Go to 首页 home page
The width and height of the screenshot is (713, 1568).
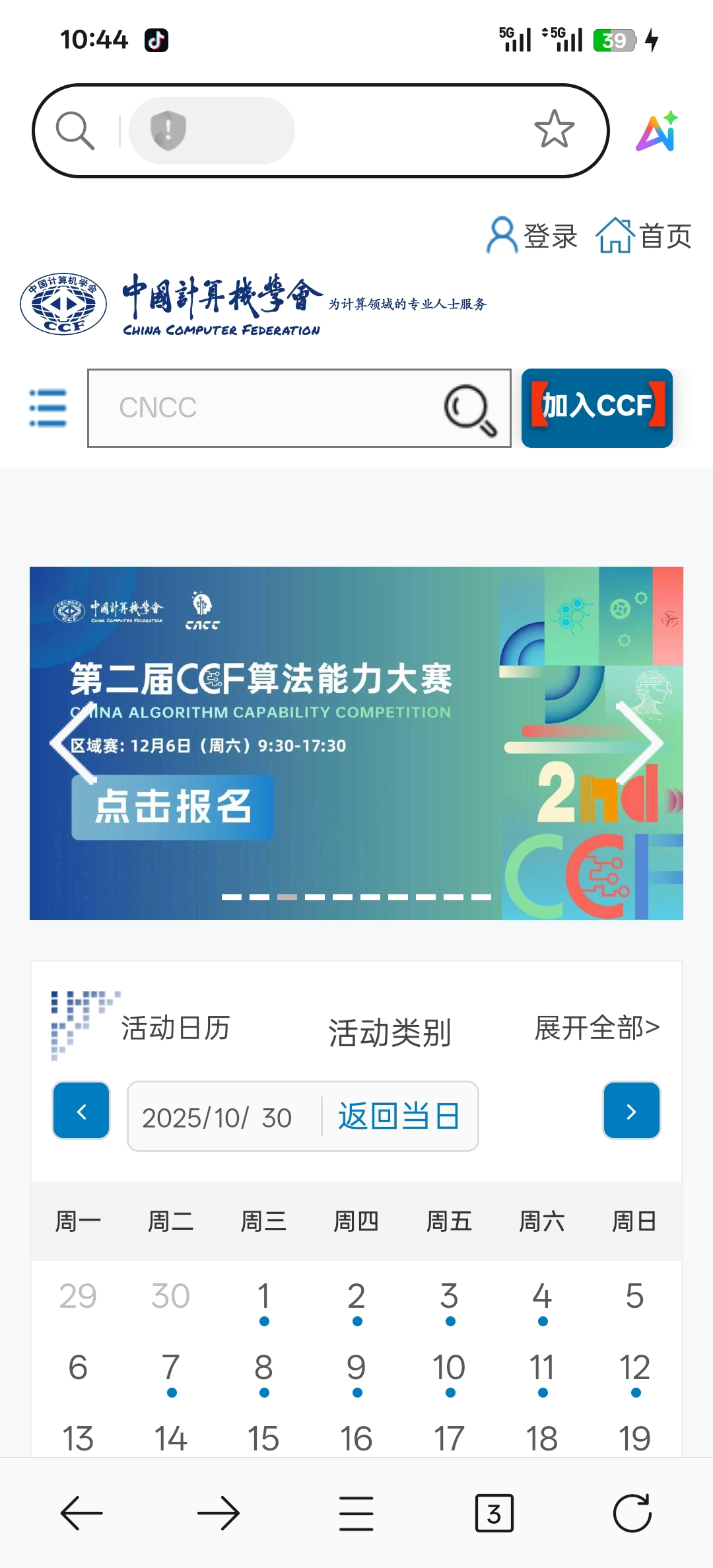[644, 236]
